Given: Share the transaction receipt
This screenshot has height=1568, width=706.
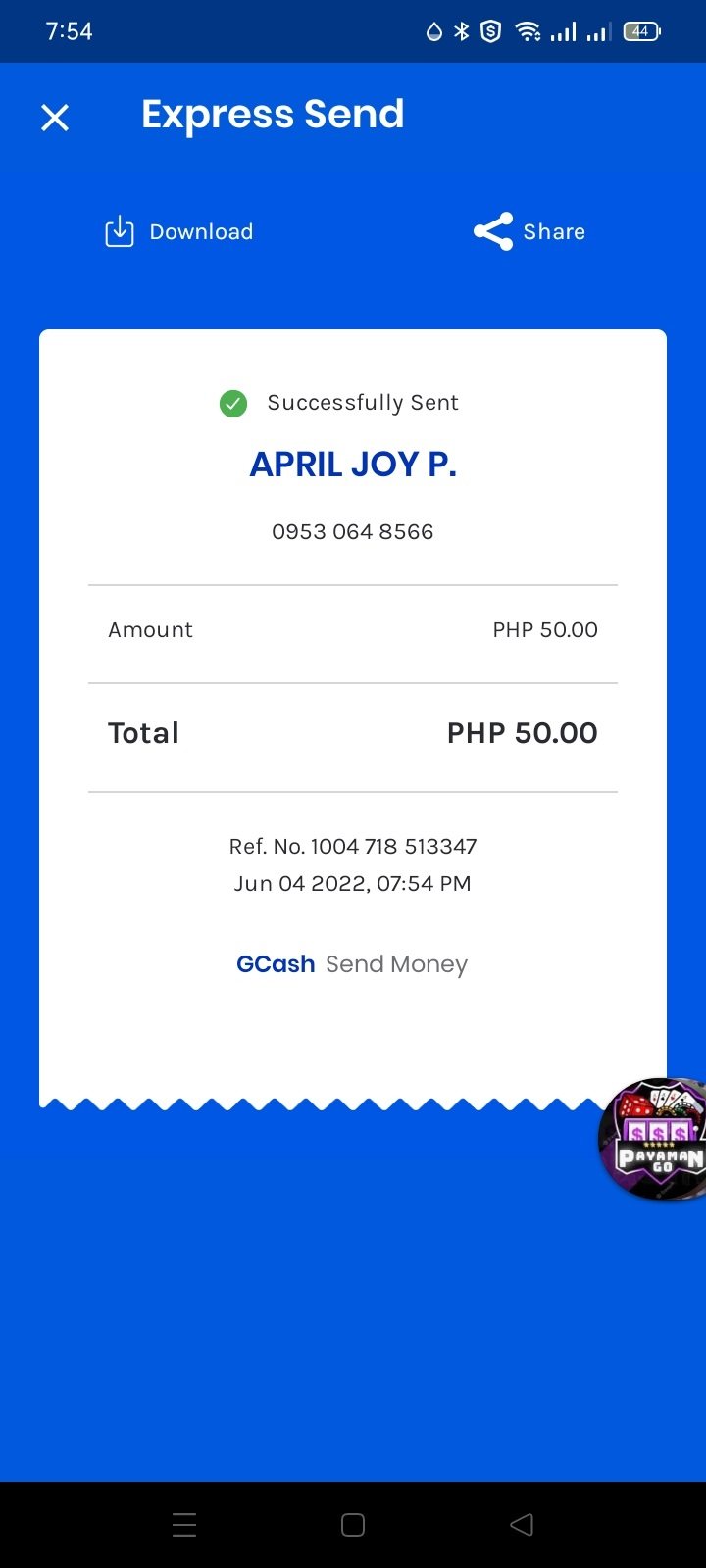Looking at the screenshot, I should pos(529,232).
